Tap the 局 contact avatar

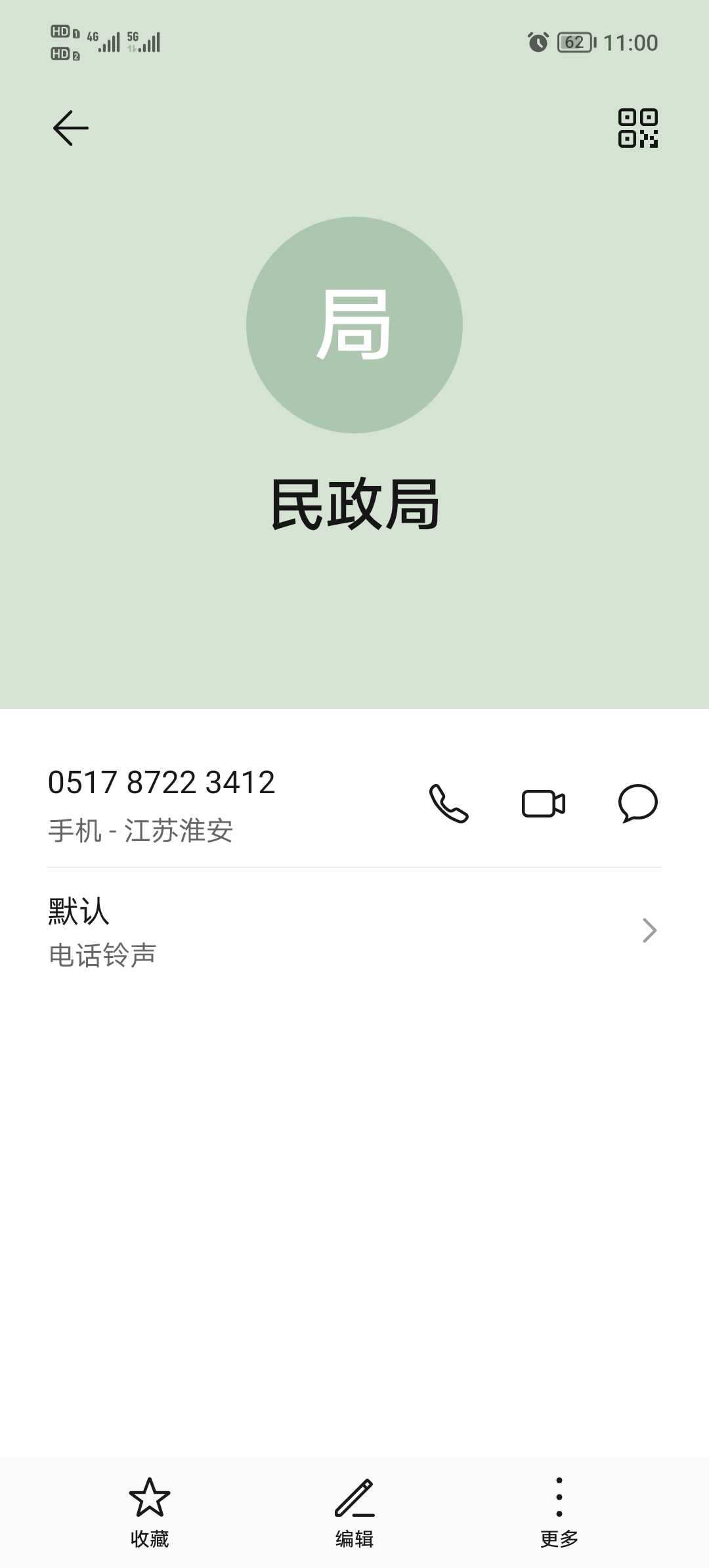click(354, 325)
